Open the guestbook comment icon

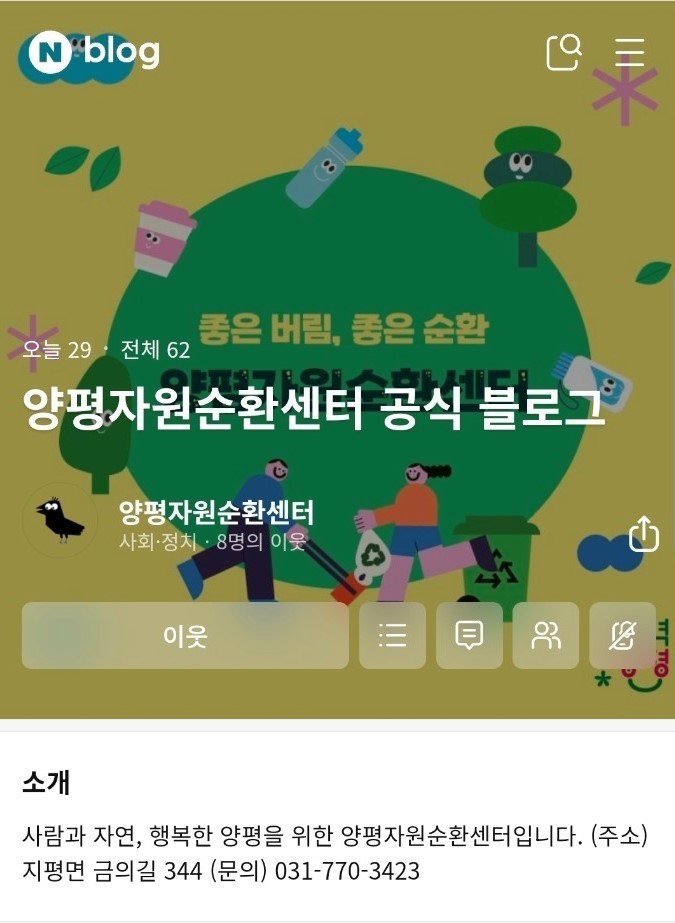click(469, 635)
